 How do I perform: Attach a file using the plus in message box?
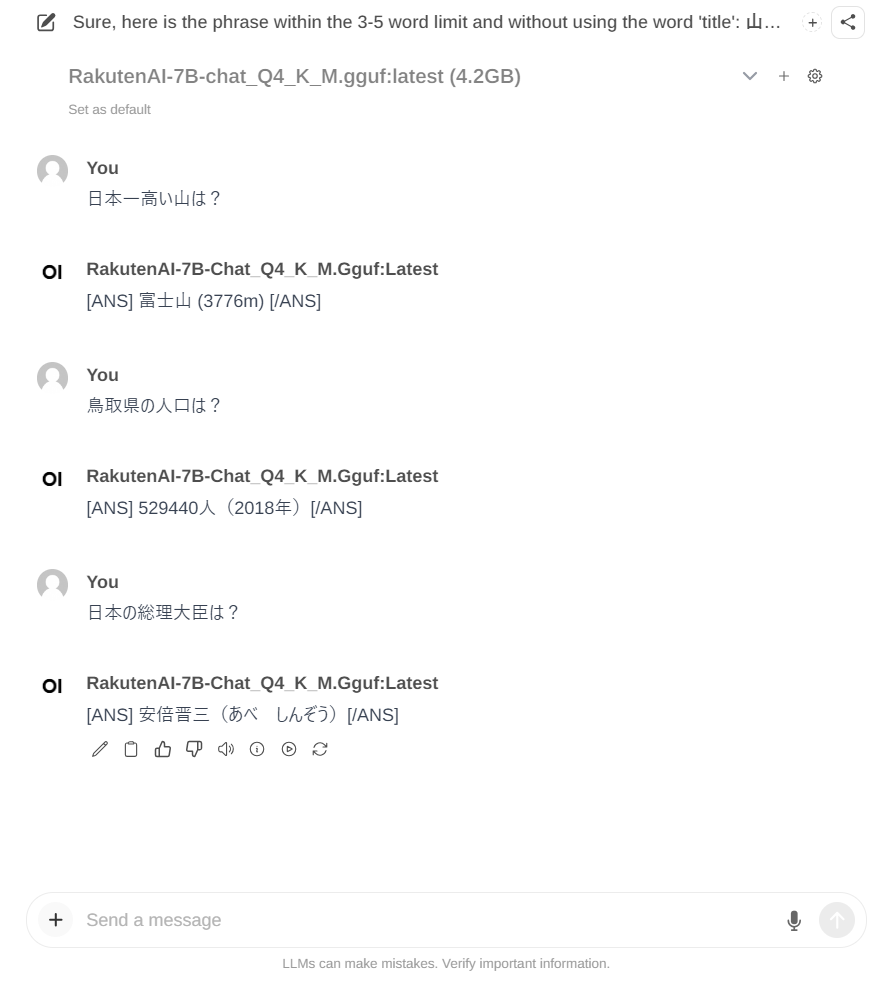point(56,920)
